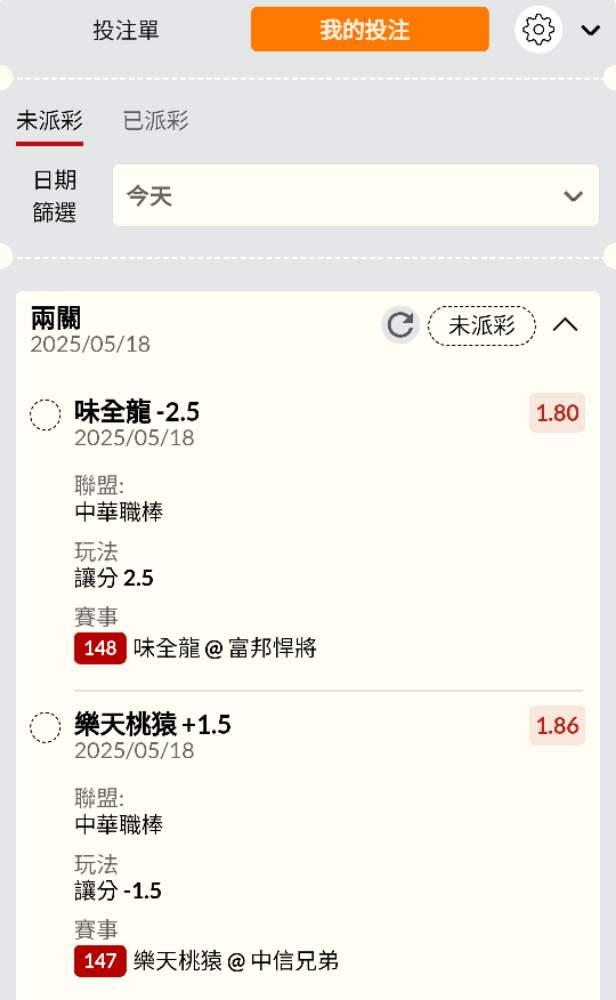616x1000 pixels.
Task: Collapse the 兩關 bet card
Action: pyautogui.click(x=565, y=325)
